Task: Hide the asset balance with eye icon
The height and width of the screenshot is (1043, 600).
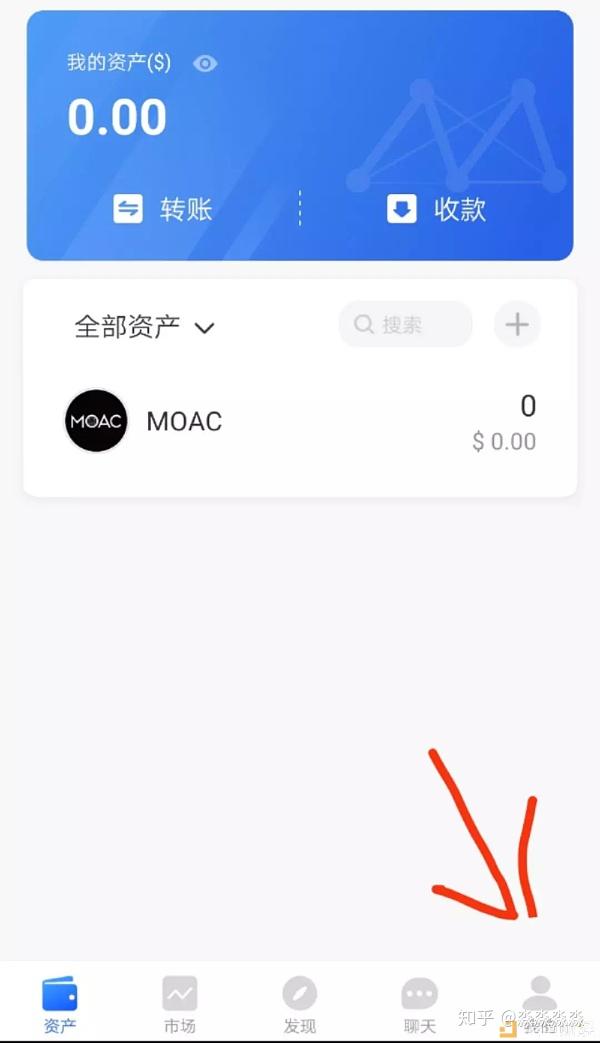Action: coord(205,64)
